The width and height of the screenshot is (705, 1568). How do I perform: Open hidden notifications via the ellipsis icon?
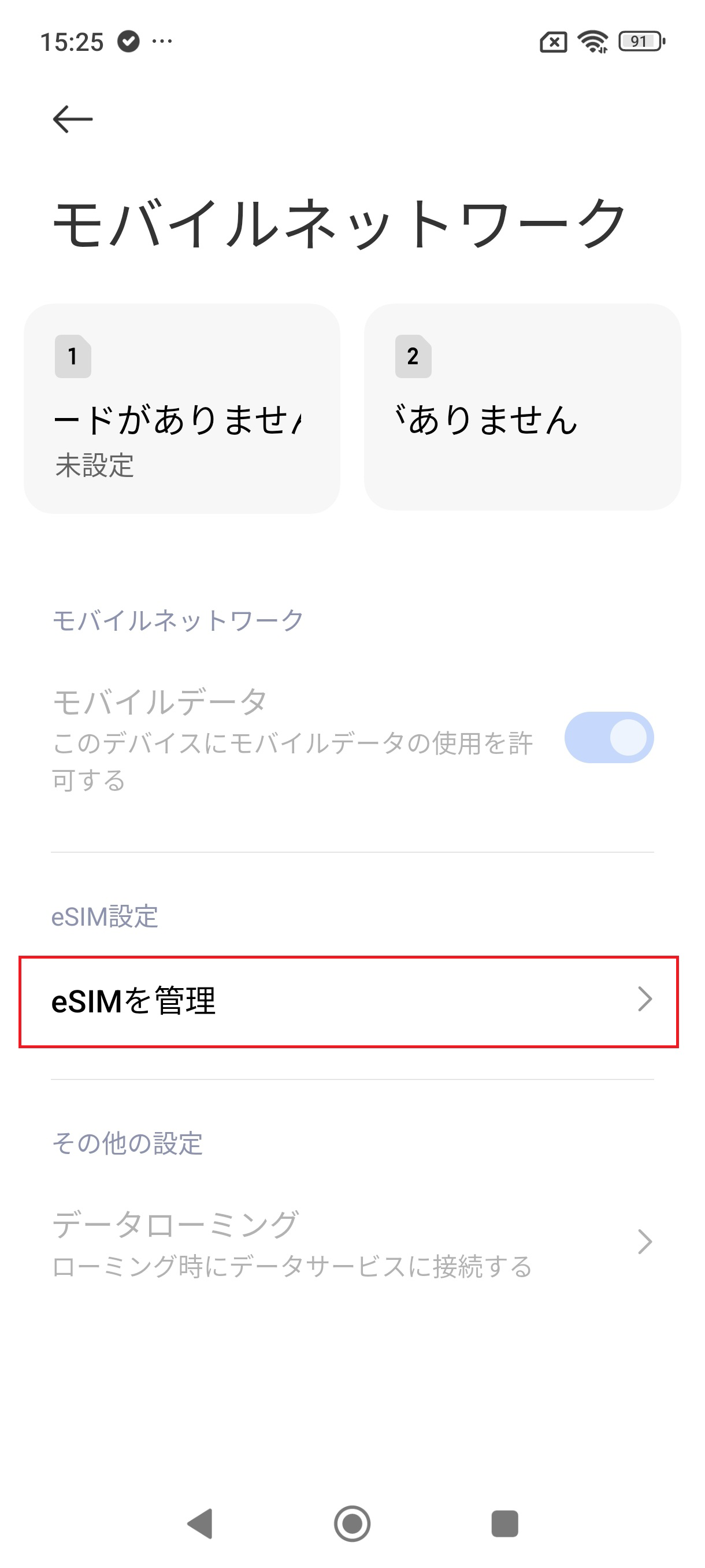point(161,42)
